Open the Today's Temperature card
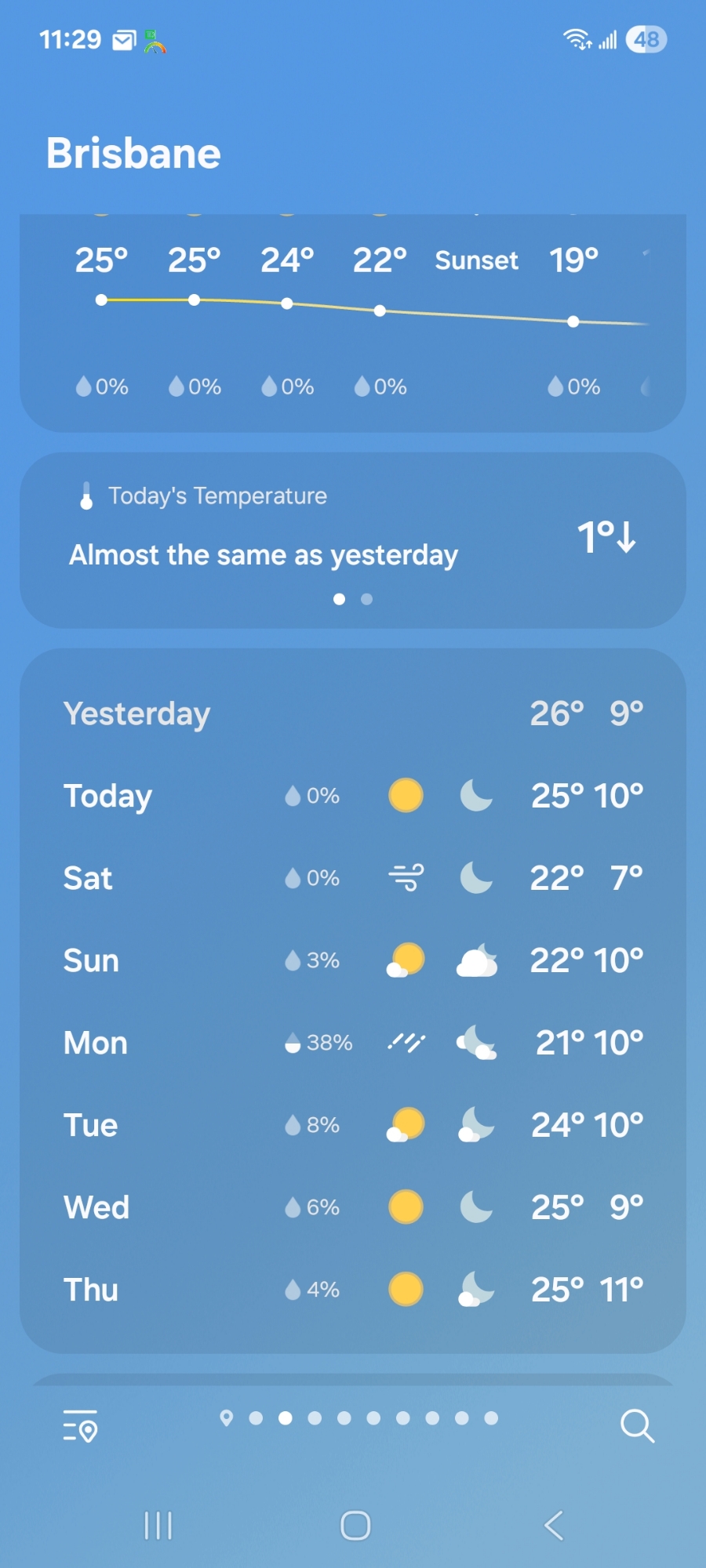This screenshot has width=706, height=1568. point(352,539)
